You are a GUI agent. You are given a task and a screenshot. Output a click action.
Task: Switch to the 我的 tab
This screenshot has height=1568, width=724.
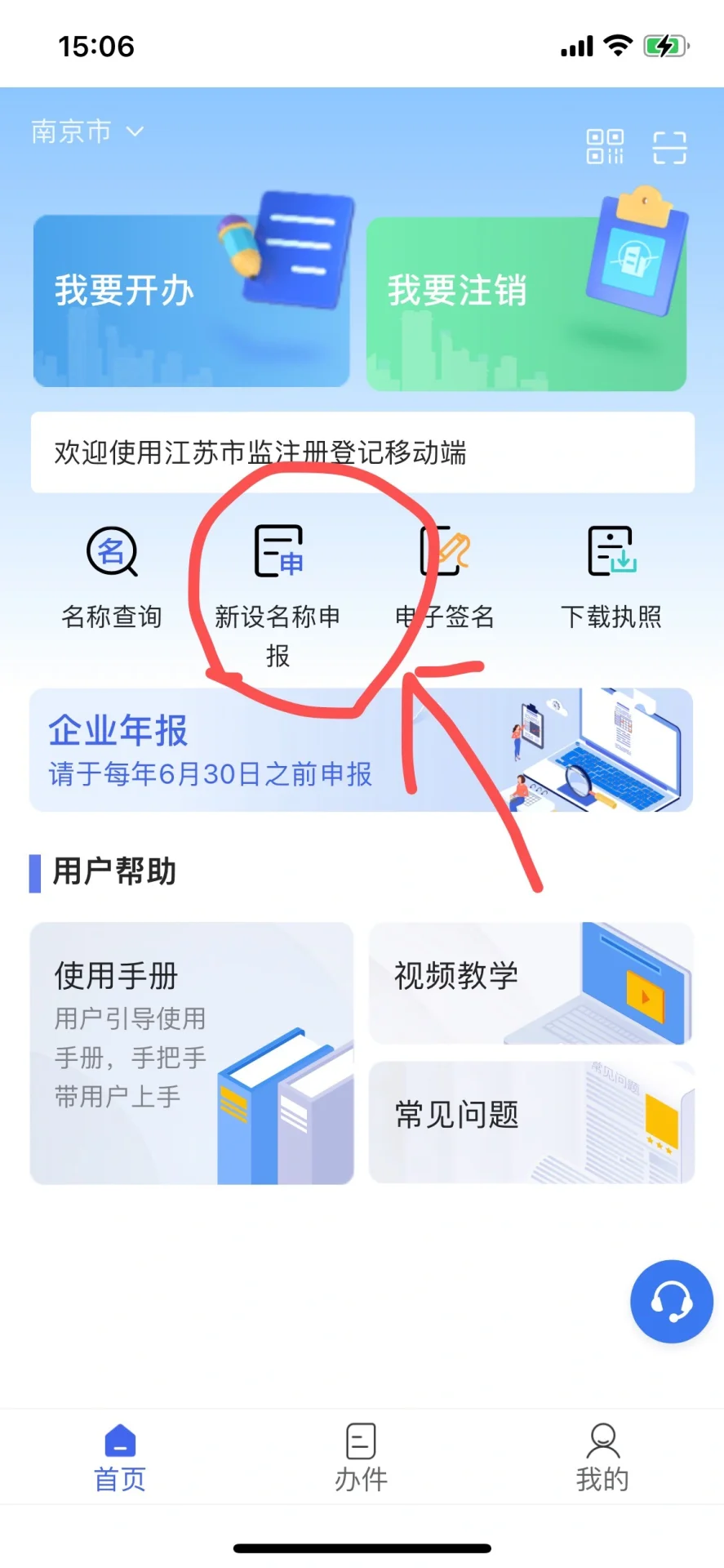602,1458
